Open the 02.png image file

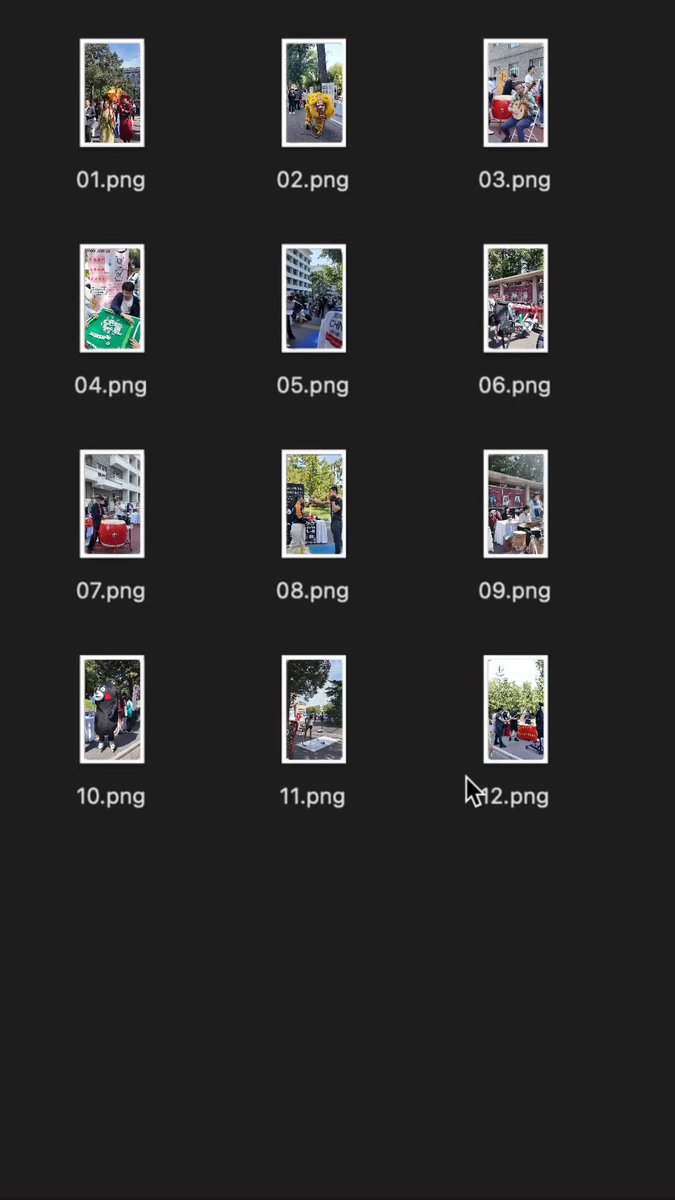[314, 93]
